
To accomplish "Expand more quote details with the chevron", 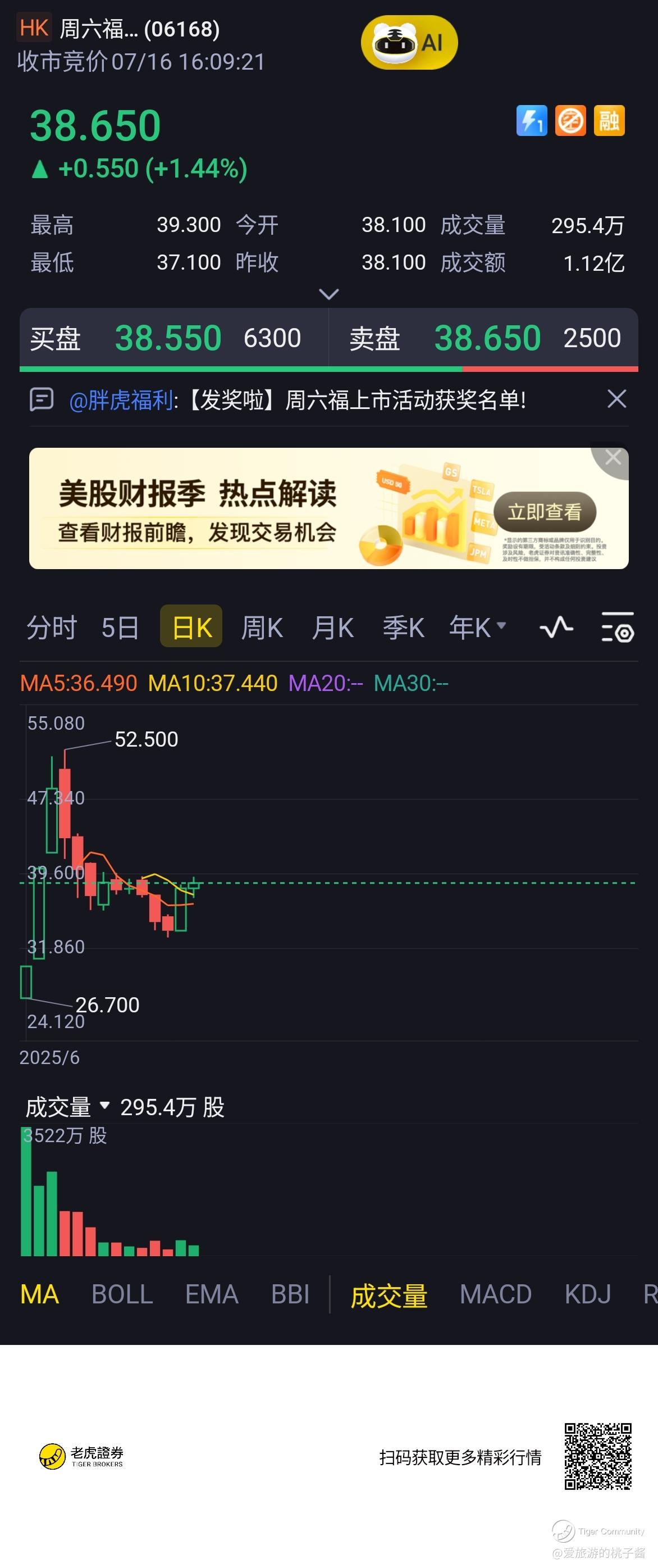I will coord(328,294).
